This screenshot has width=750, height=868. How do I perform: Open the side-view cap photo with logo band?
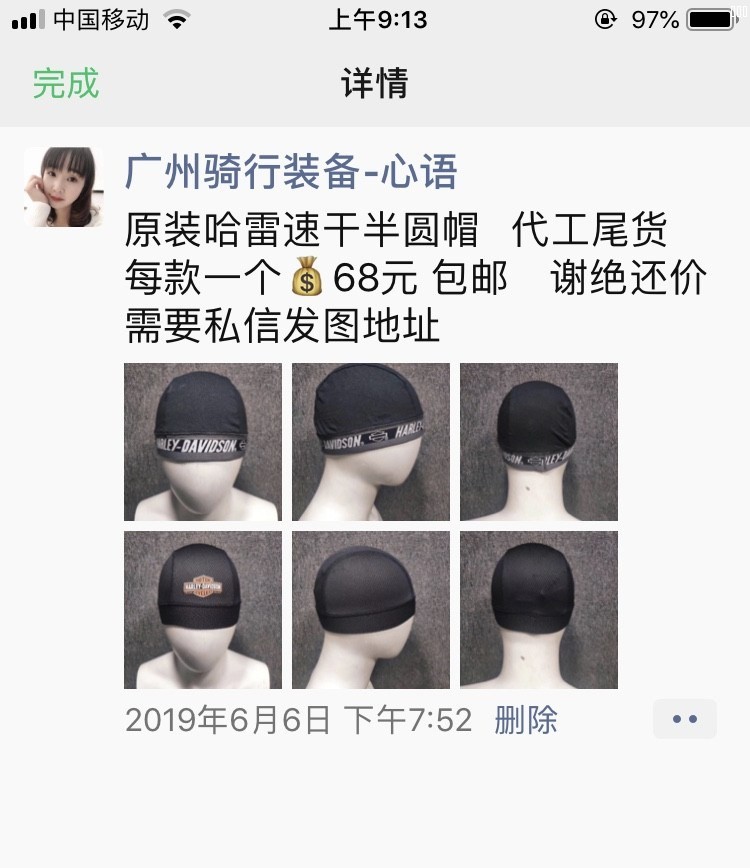click(371, 442)
